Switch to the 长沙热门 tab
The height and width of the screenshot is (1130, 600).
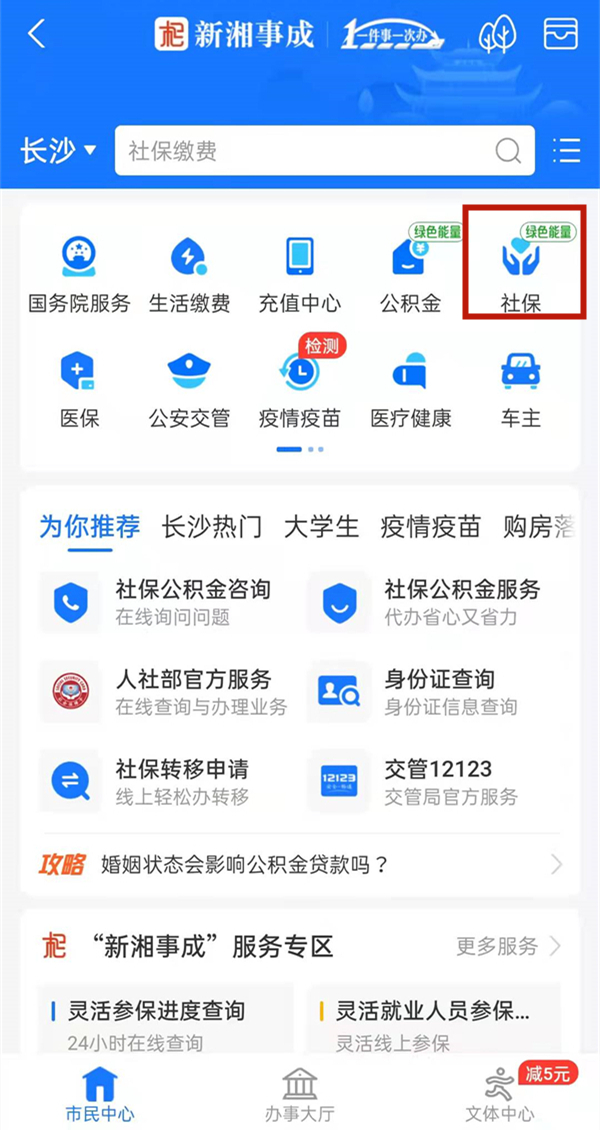[212, 526]
